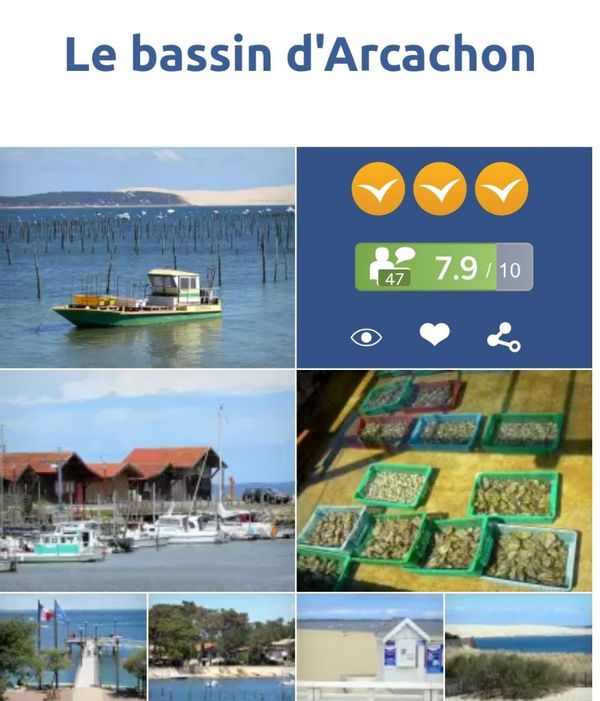Screen dimensions: 600x701
Task: Open the green oyster boat photo
Action: click(x=147, y=258)
